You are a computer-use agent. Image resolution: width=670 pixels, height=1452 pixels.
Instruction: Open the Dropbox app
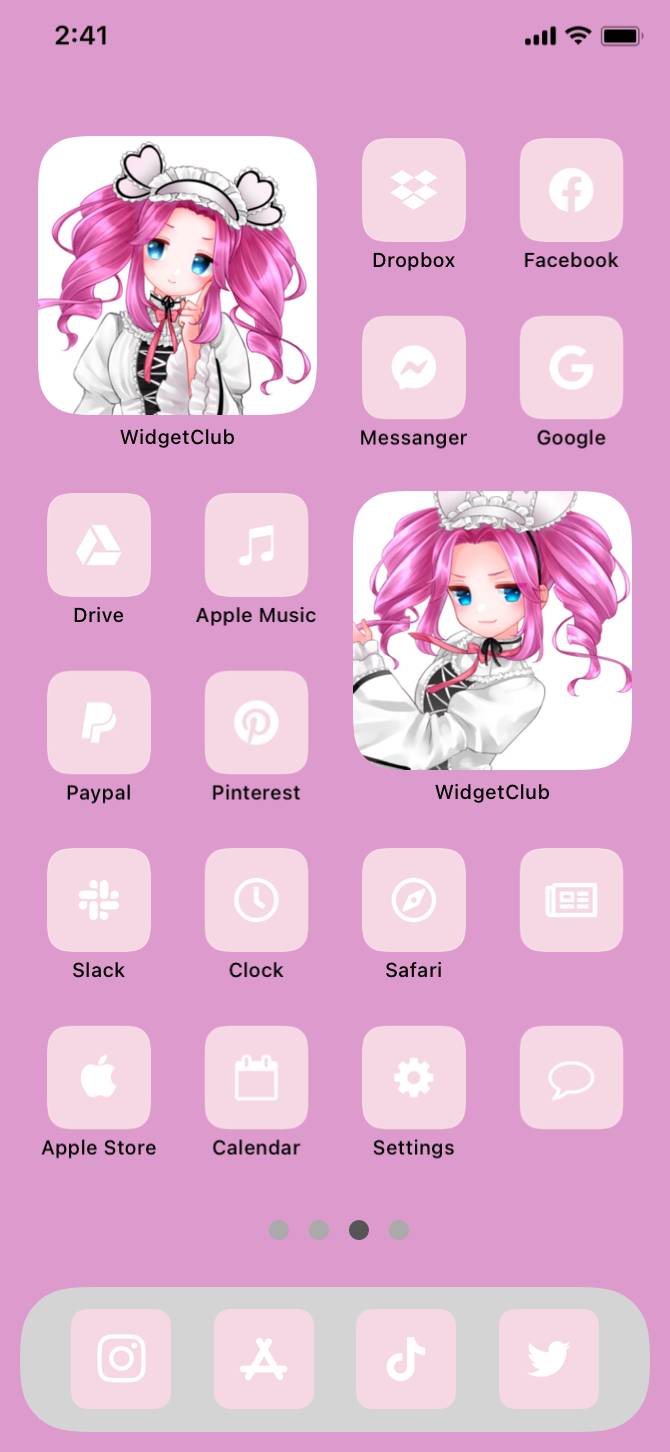tap(413, 190)
